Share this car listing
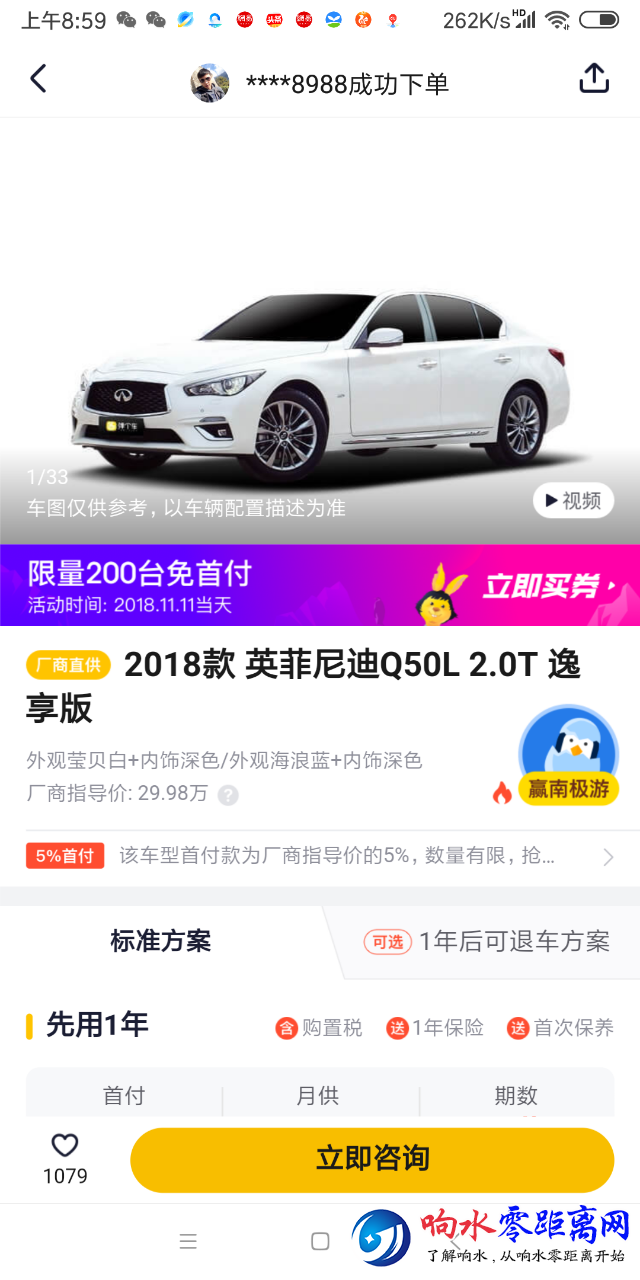Viewport: 640px width, 1280px height. [x=594, y=79]
